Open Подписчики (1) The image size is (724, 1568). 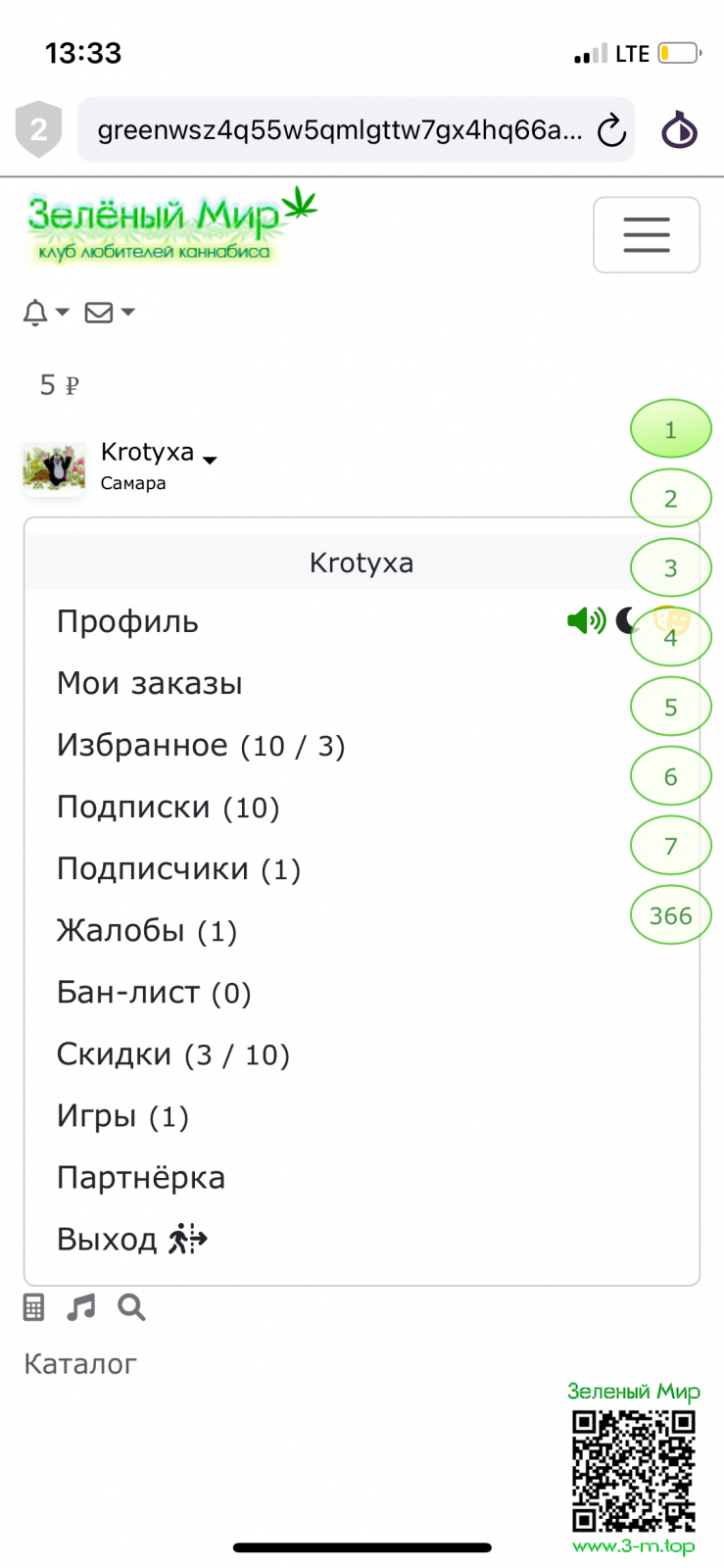[x=177, y=869]
